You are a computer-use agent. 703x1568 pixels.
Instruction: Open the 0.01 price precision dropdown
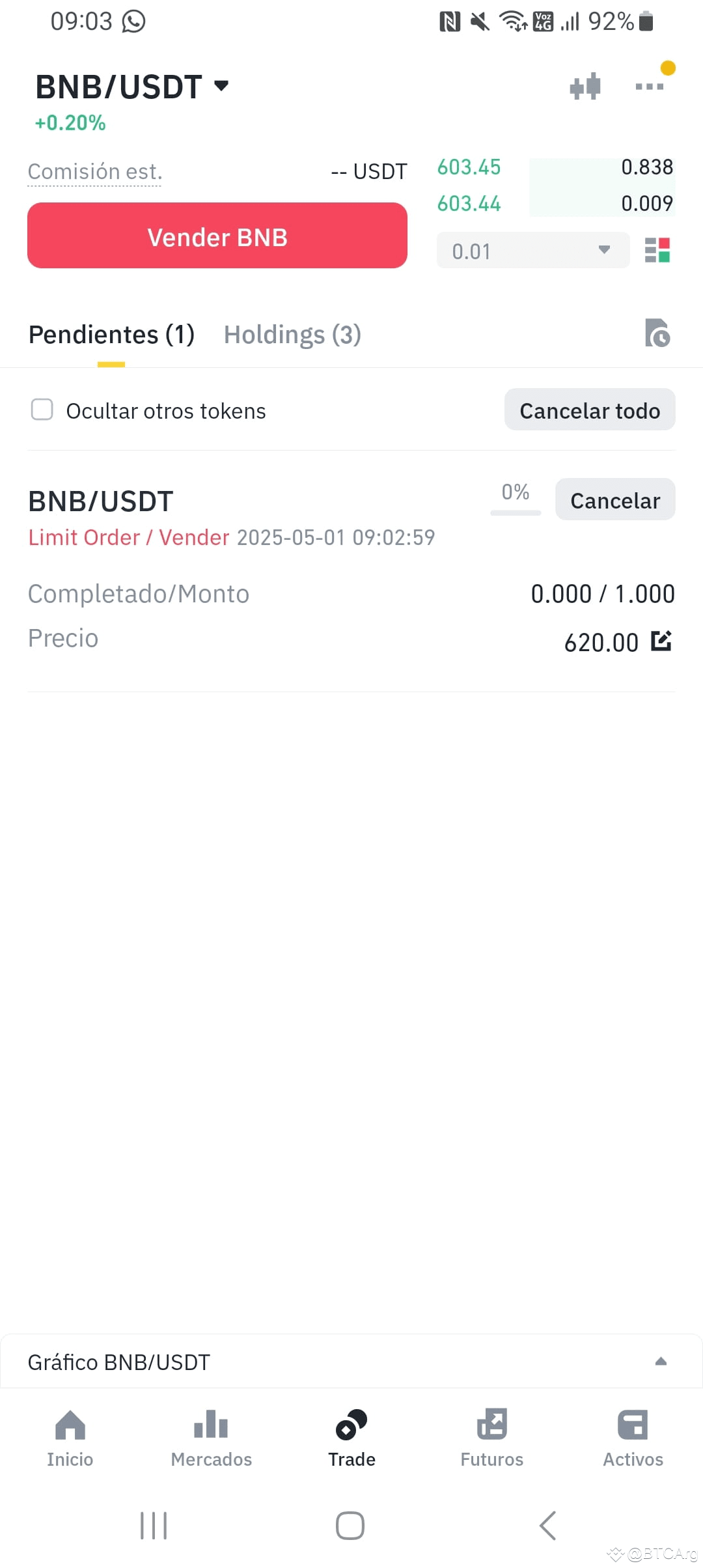click(x=533, y=251)
